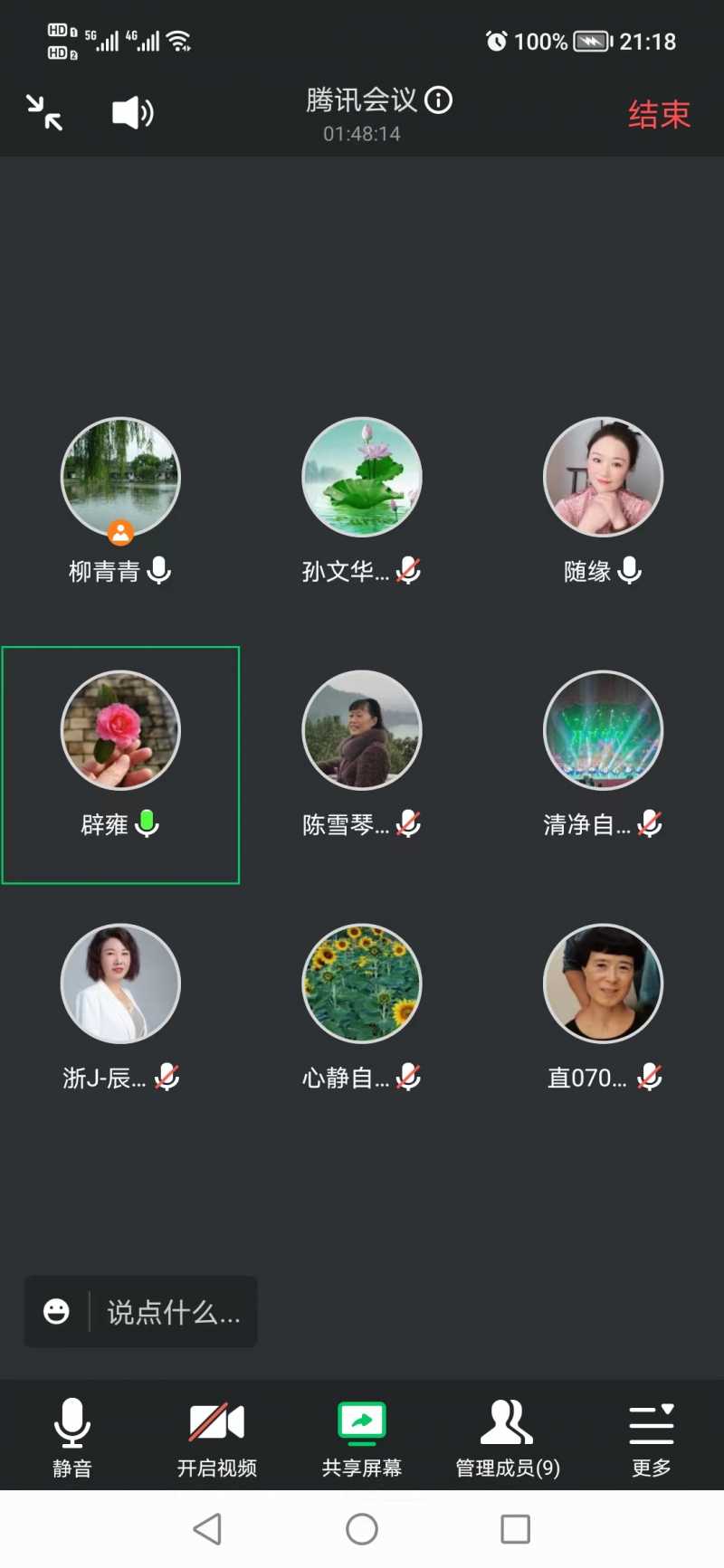Select participant 柳青青
Screen dimensions: 724x1568
(120, 478)
